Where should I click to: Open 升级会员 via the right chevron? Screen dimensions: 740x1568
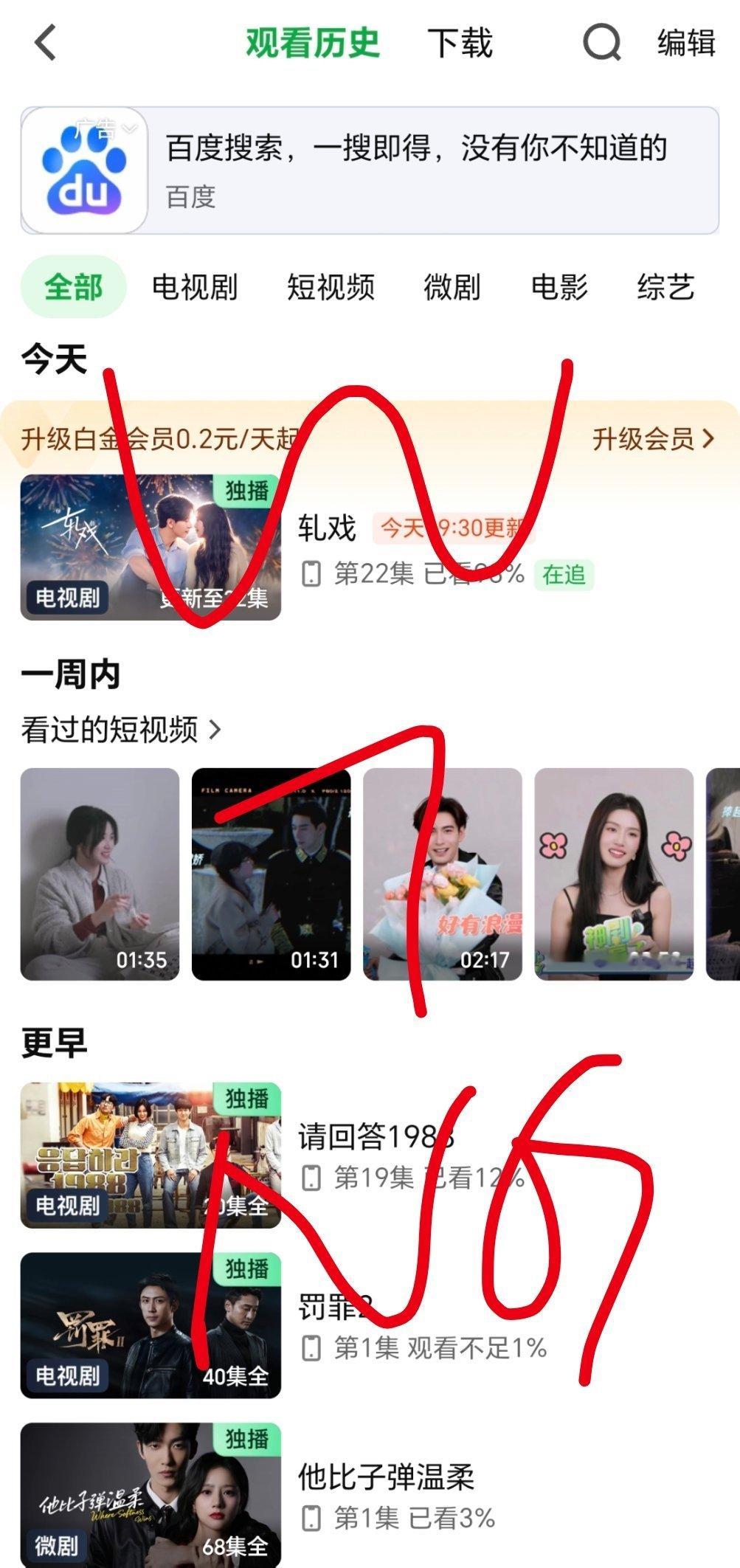708,438
